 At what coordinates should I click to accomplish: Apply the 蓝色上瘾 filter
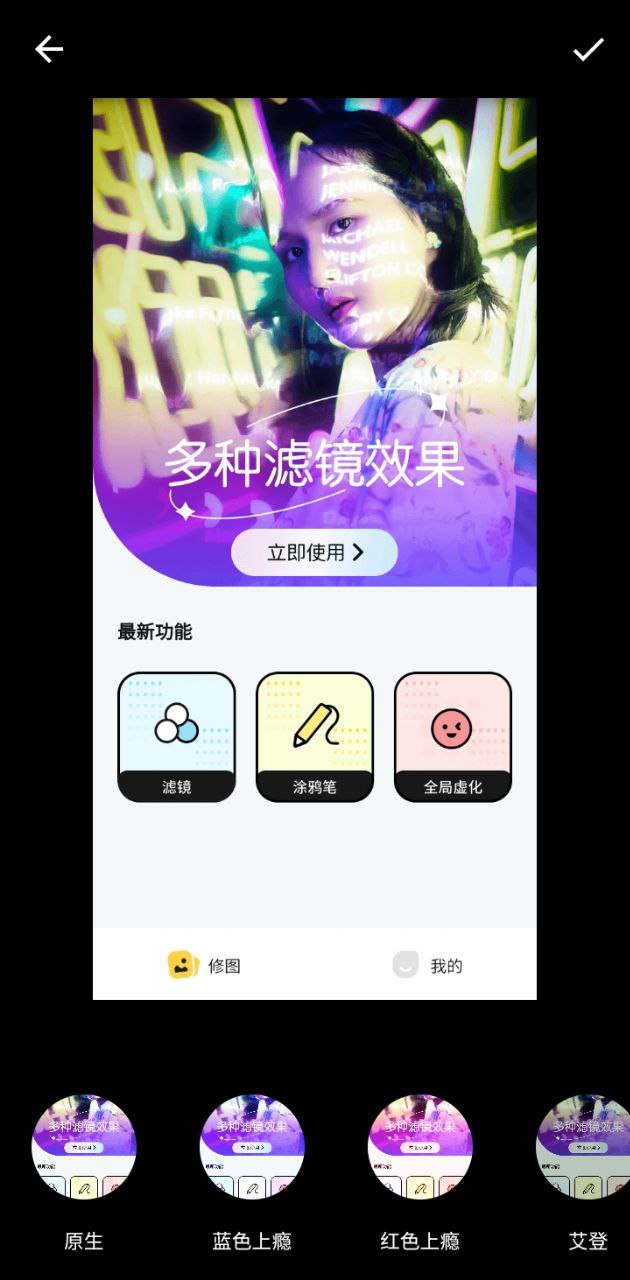tap(252, 1147)
